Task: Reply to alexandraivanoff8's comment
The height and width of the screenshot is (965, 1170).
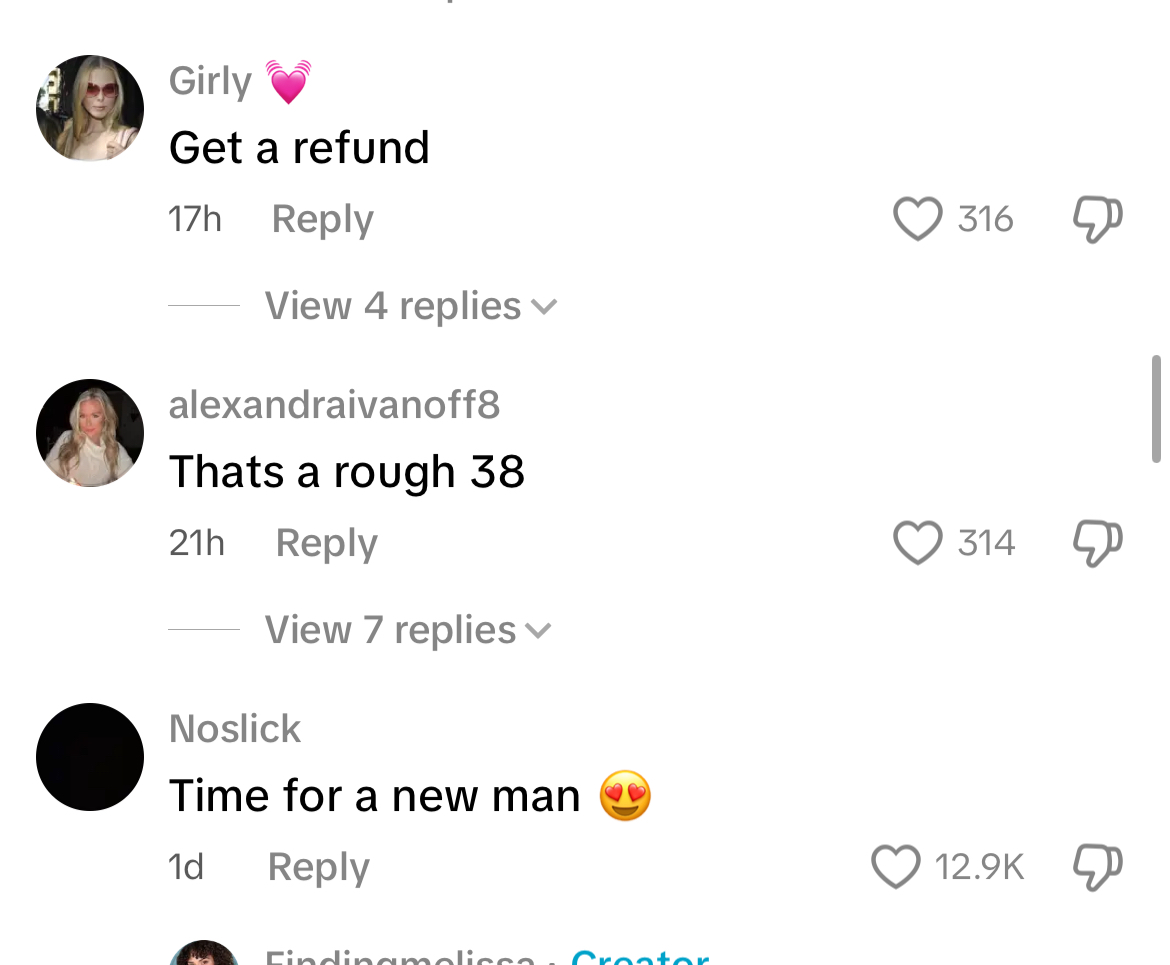Action: pyautogui.click(x=326, y=543)
